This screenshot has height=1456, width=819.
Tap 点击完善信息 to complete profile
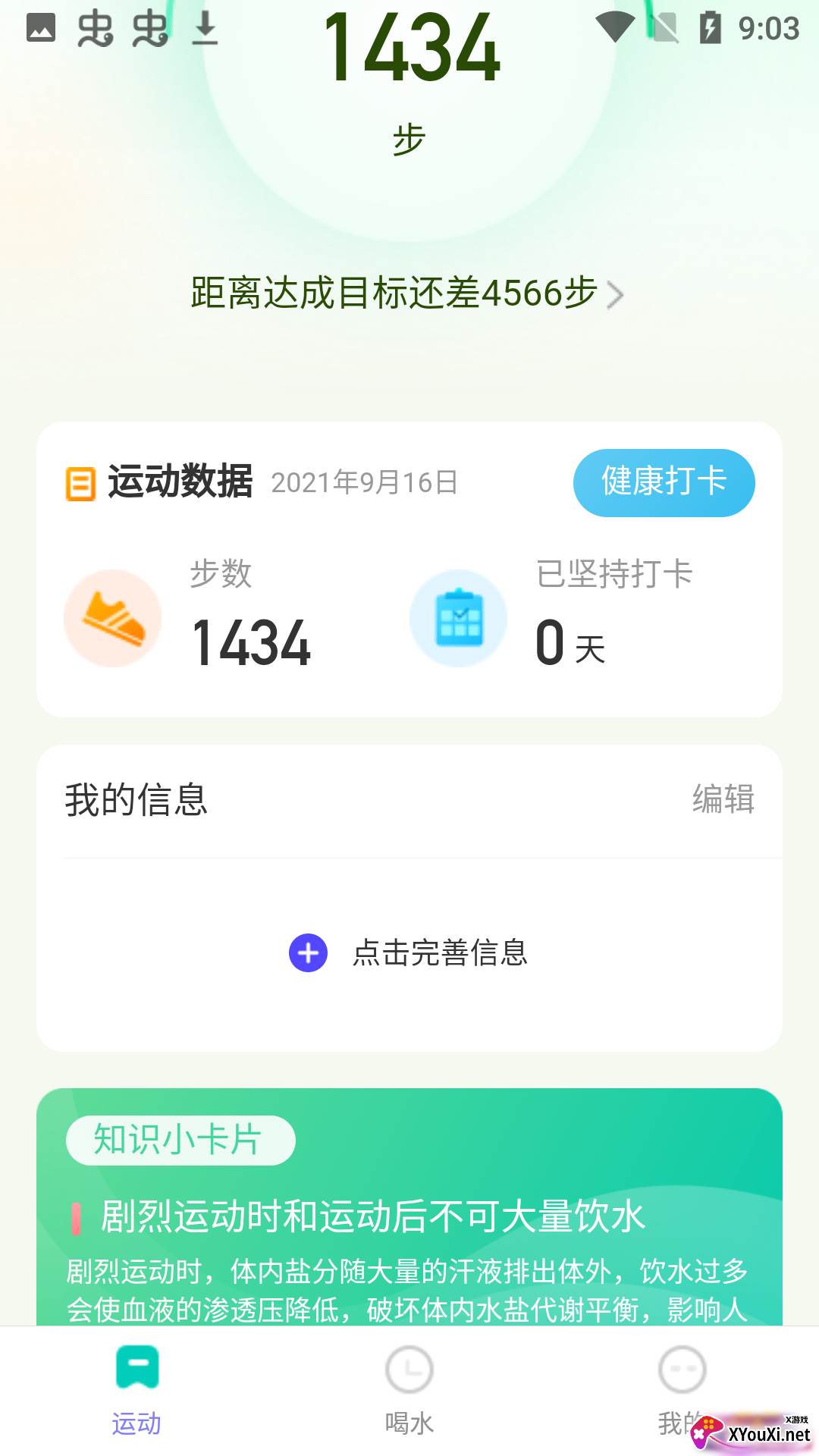click(409, 953)
